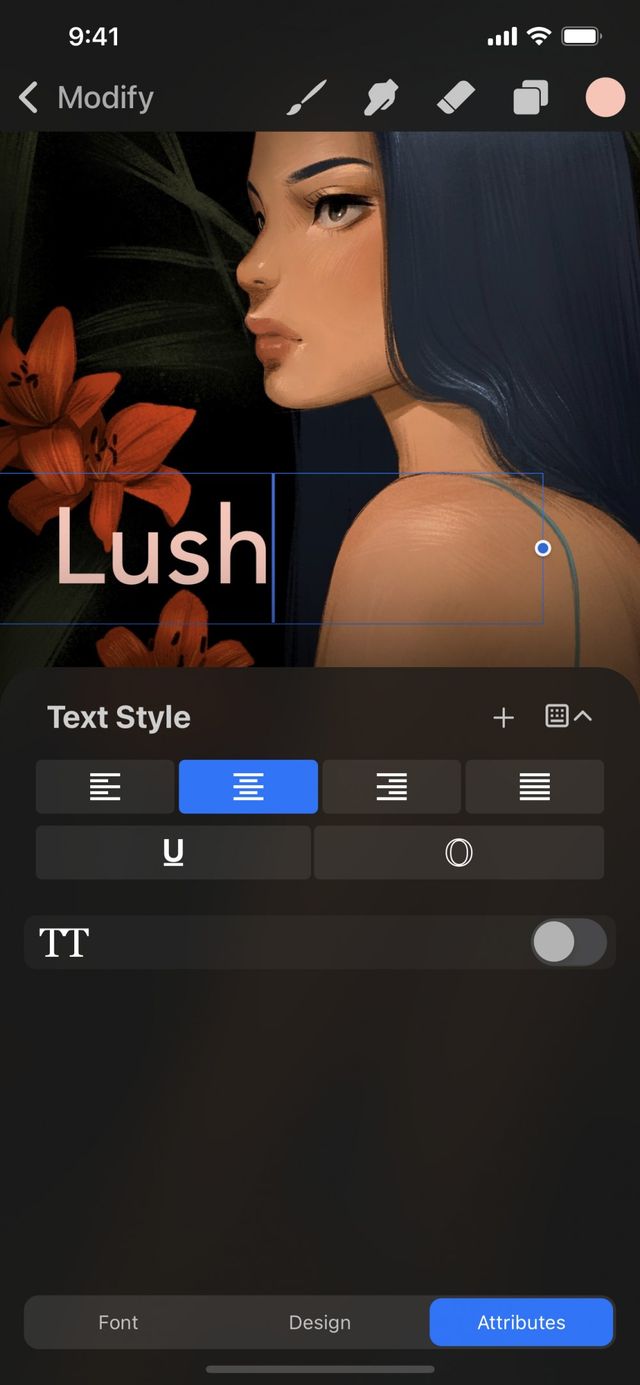Image resolution: width=640 pixels, height=1385 pixels.
Task: Align text to the left
Action: point(105,787)
